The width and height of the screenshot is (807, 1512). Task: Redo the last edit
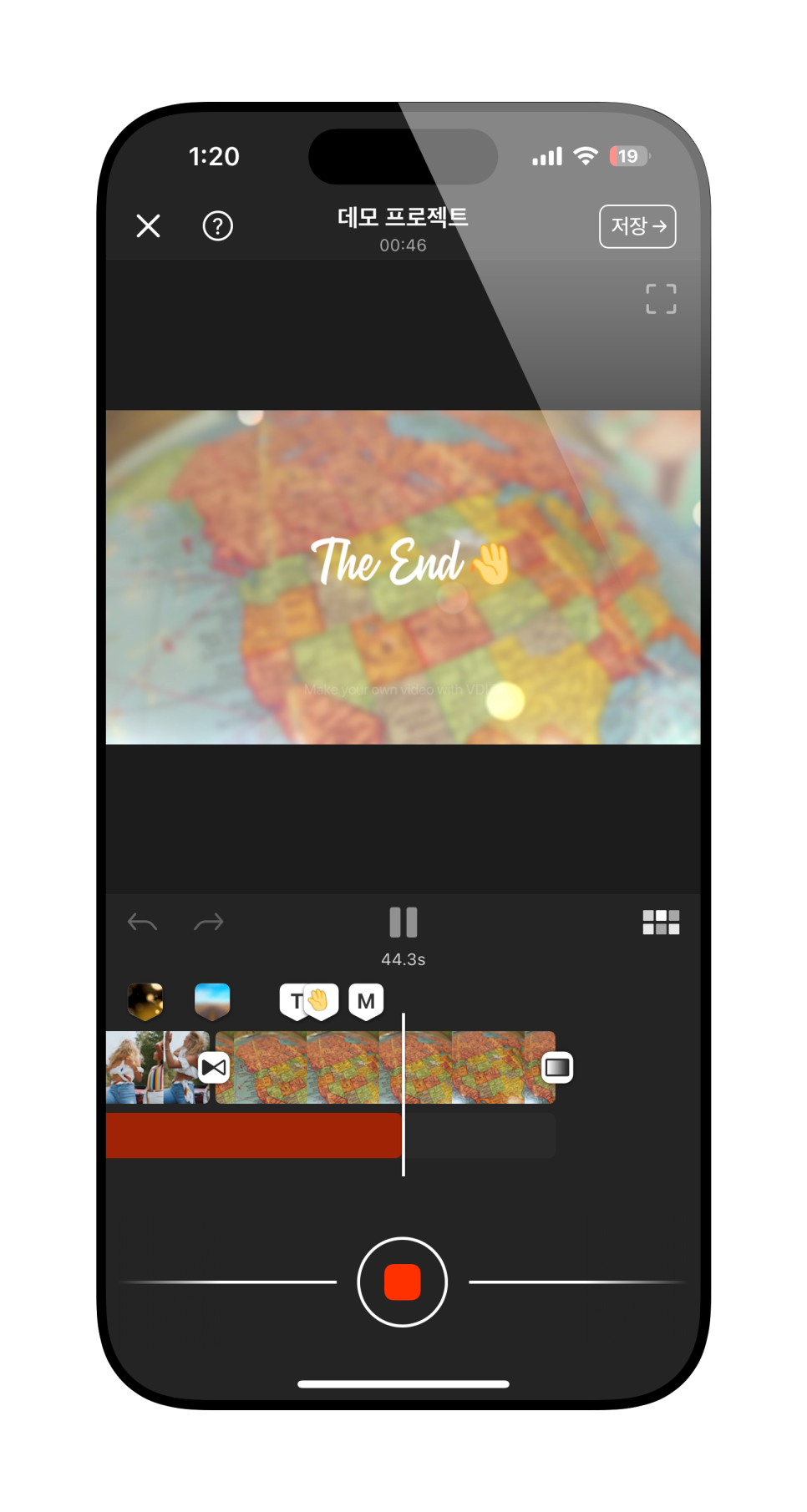click(209, 923)
